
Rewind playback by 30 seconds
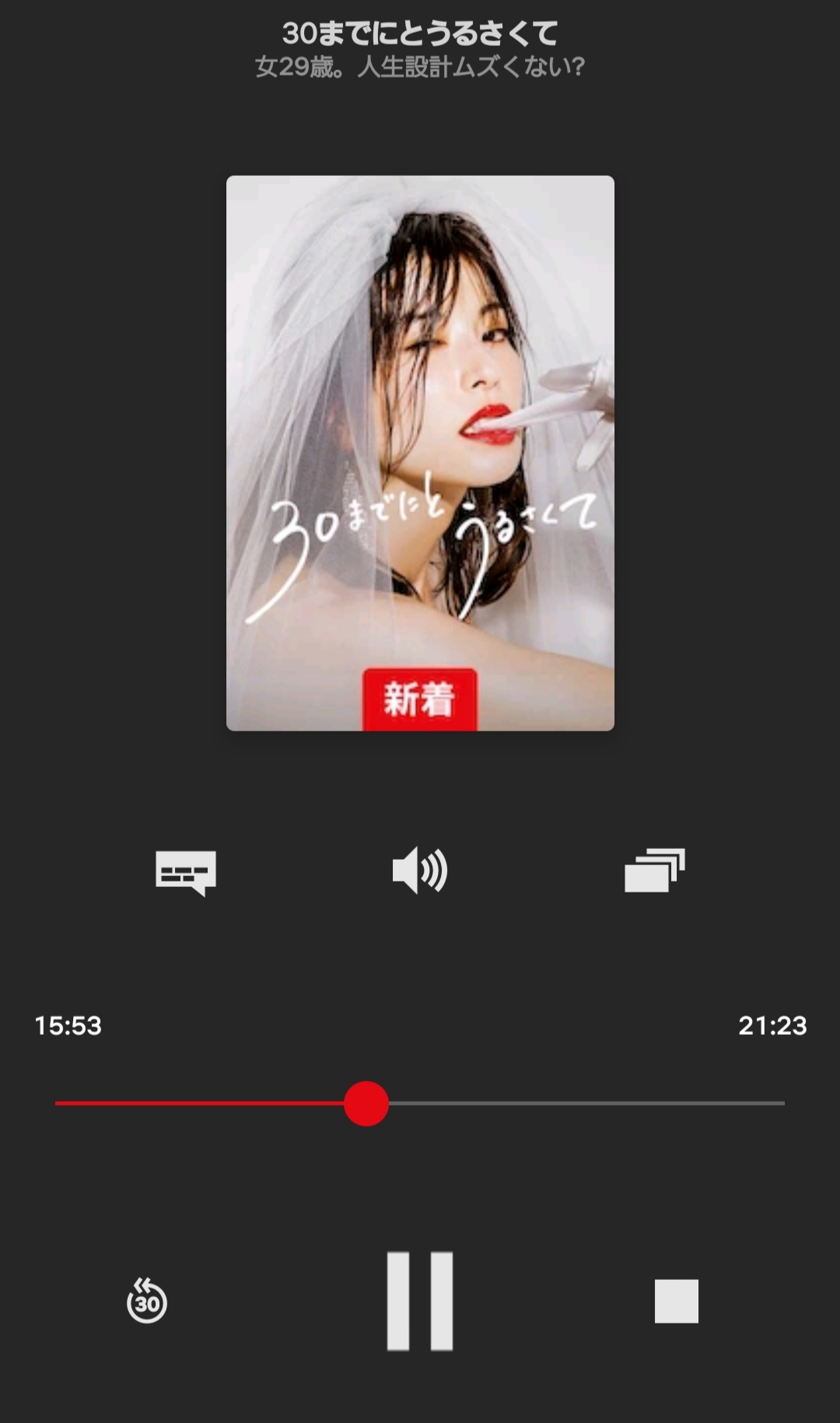(147, 1300)
